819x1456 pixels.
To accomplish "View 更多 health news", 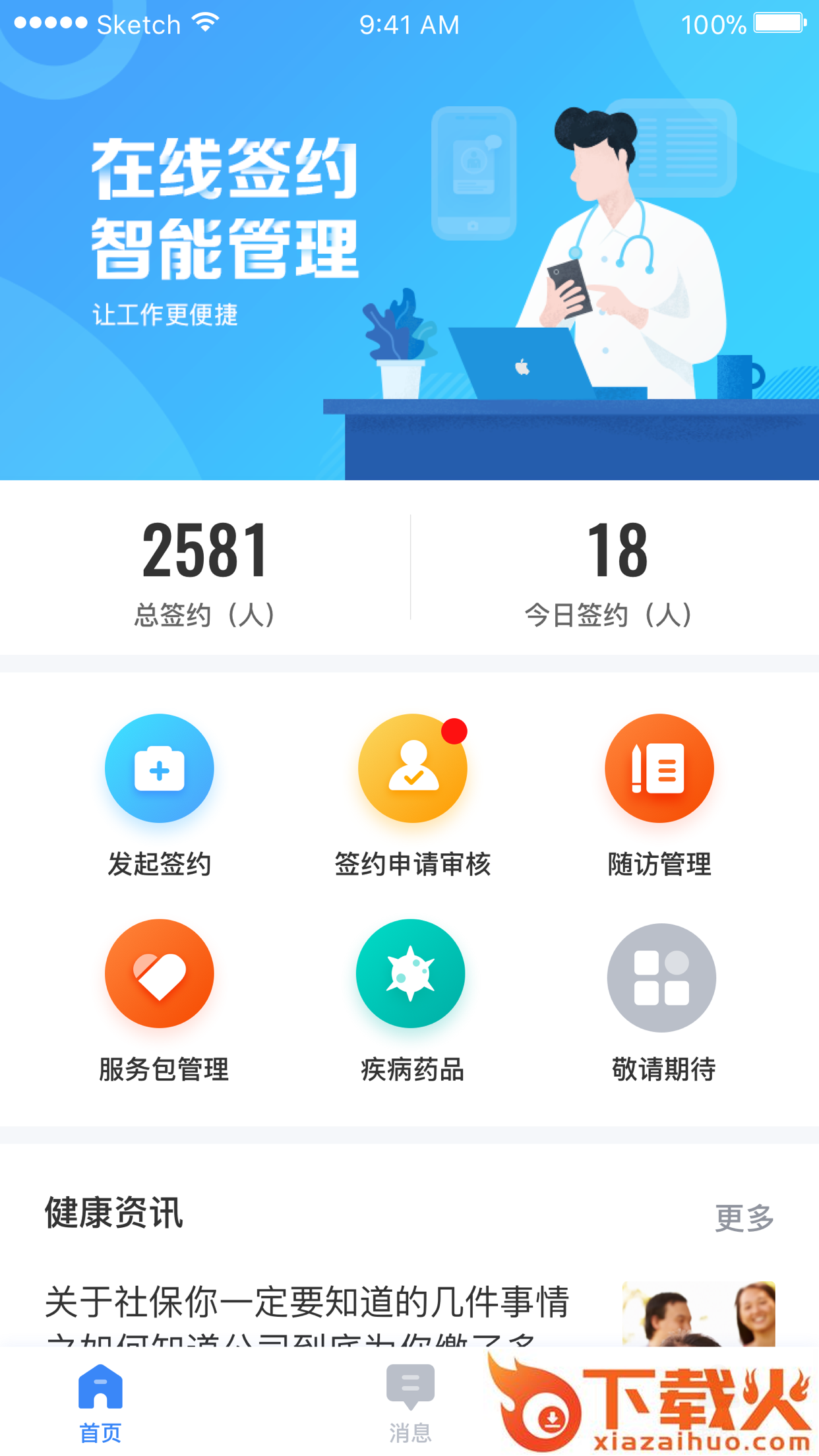I will (x=744, y=1217).
